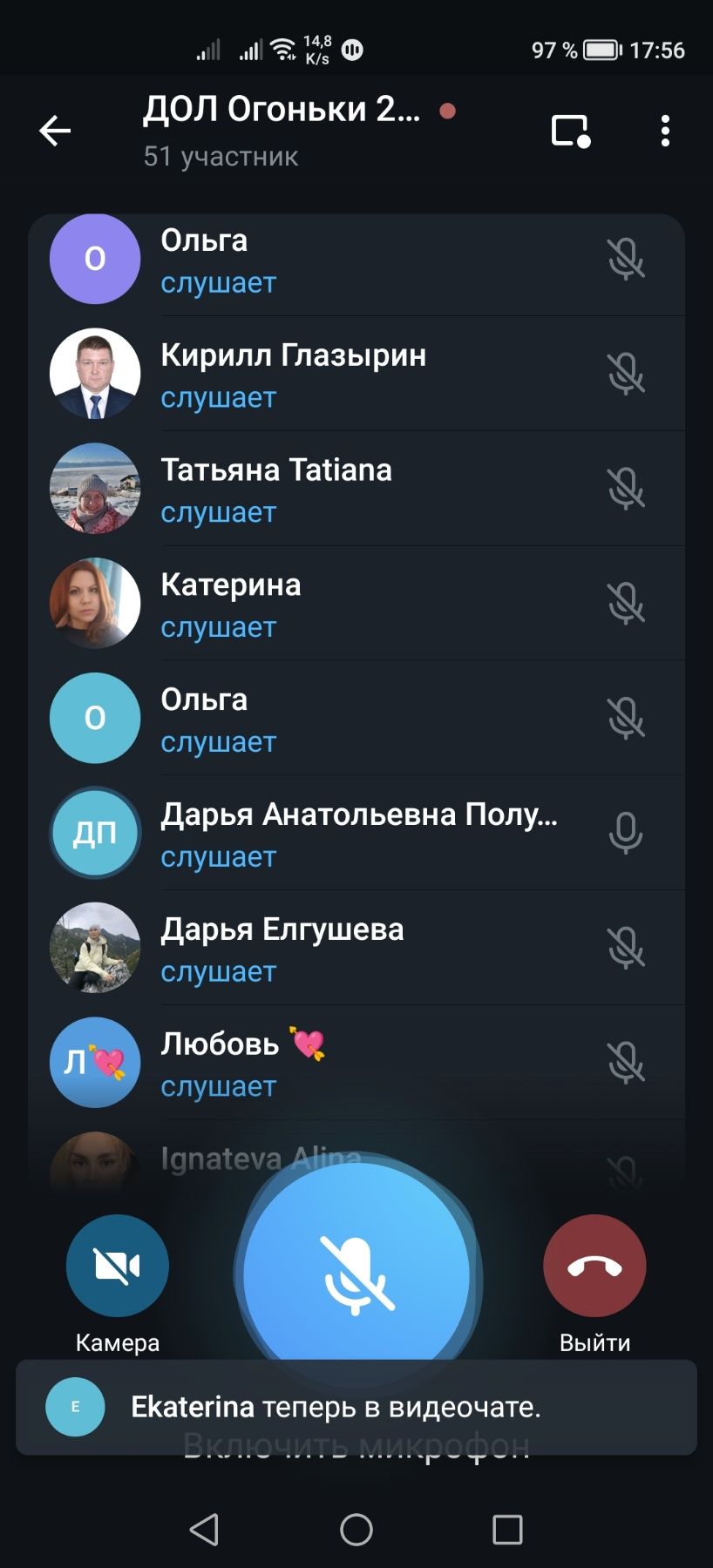
Task: Go back from the video chat
Action: tap(55, 132)
